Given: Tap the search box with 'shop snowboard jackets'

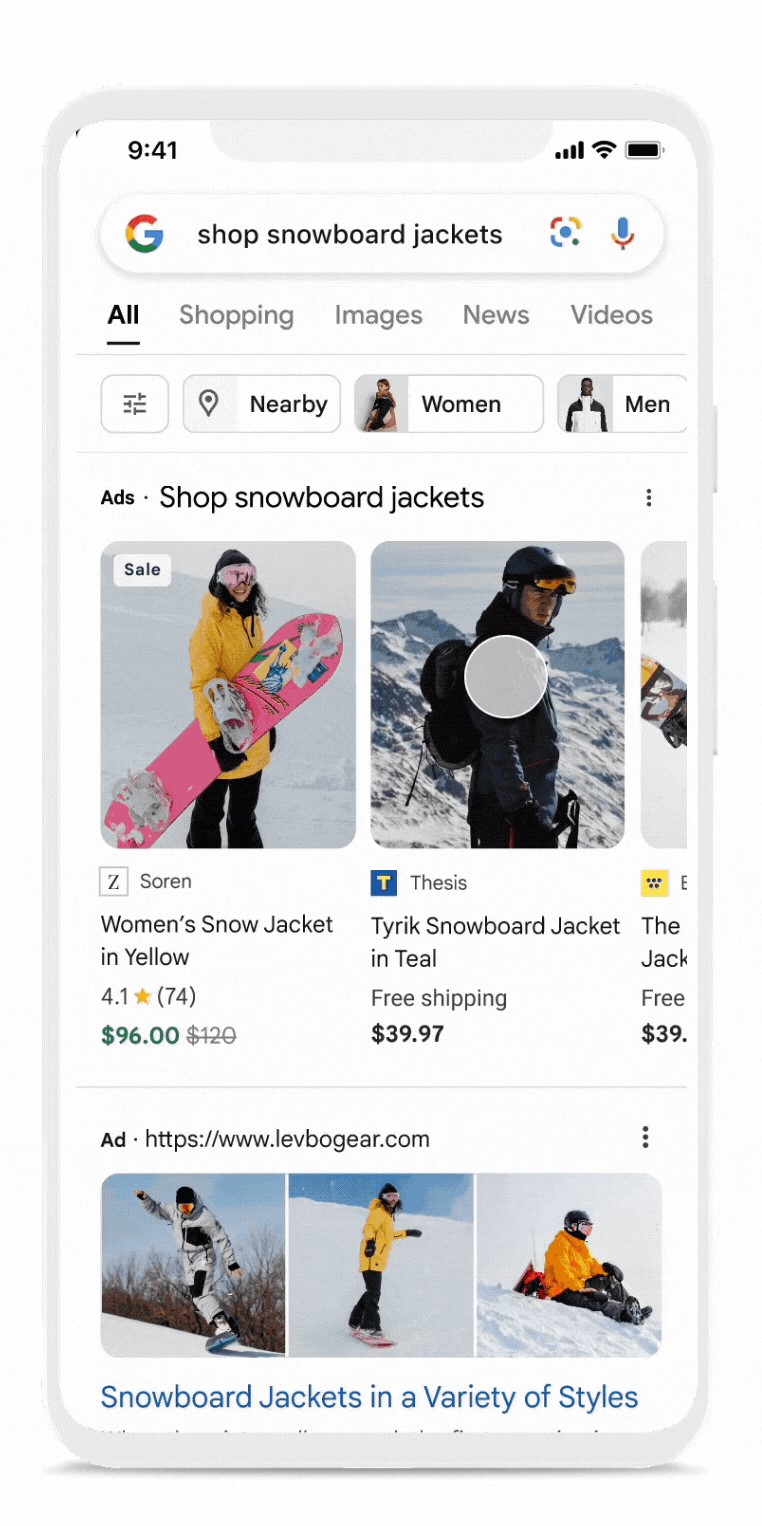Looking at the screenshot, I should (x=349, y=235).
